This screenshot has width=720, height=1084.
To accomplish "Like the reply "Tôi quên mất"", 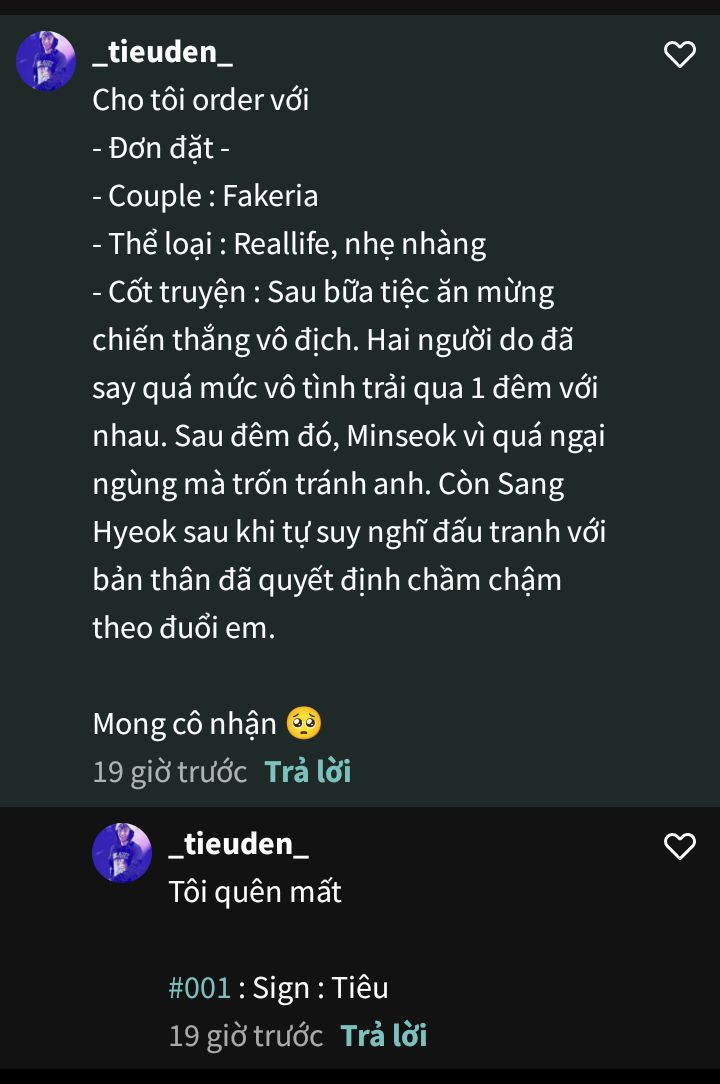I will click(x=680, y=847).
